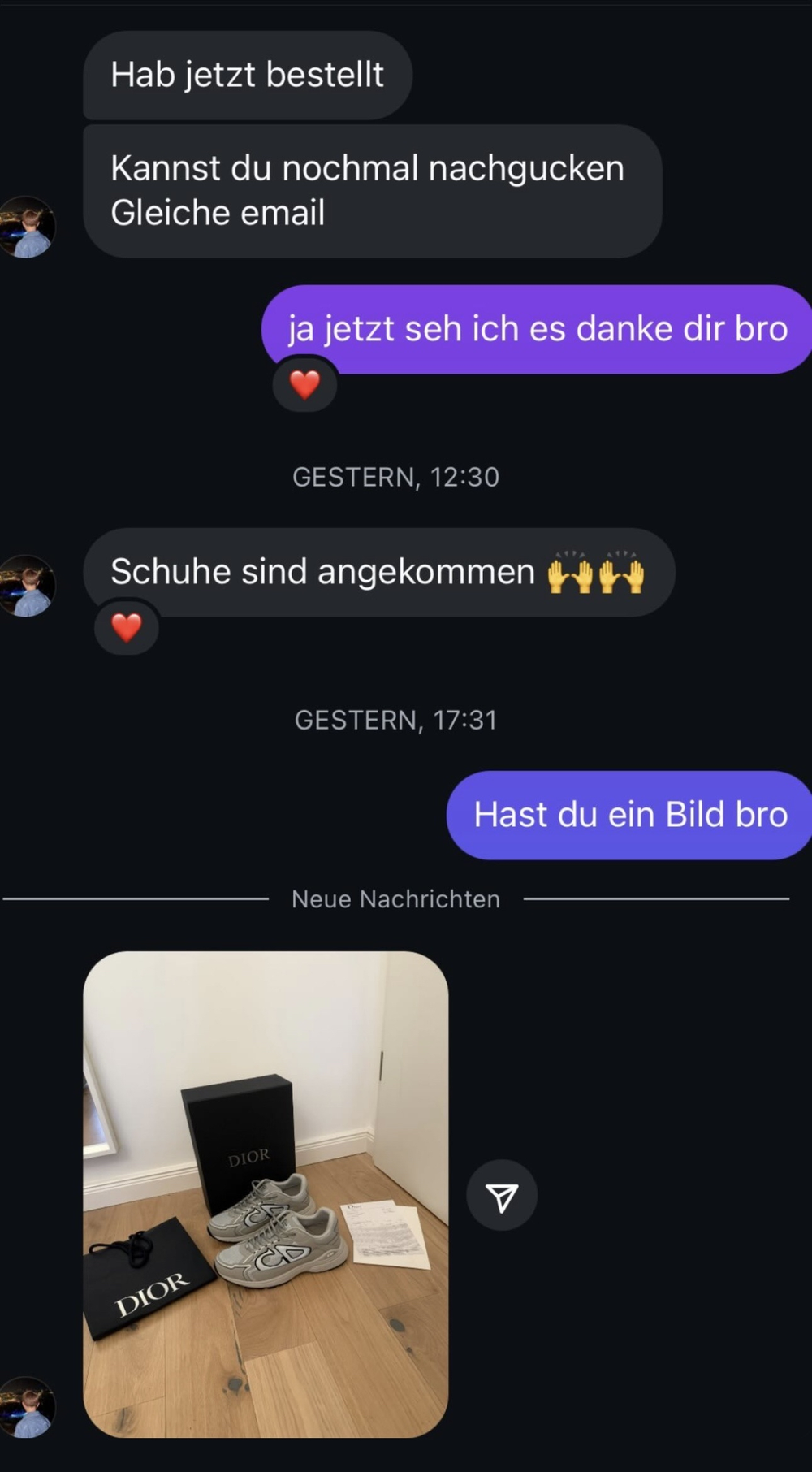The height and width of the screenshot is (1472, 812).
Task: View heart reaction on 'ja jetzt seh ich es'
Action: click(304, 384)
